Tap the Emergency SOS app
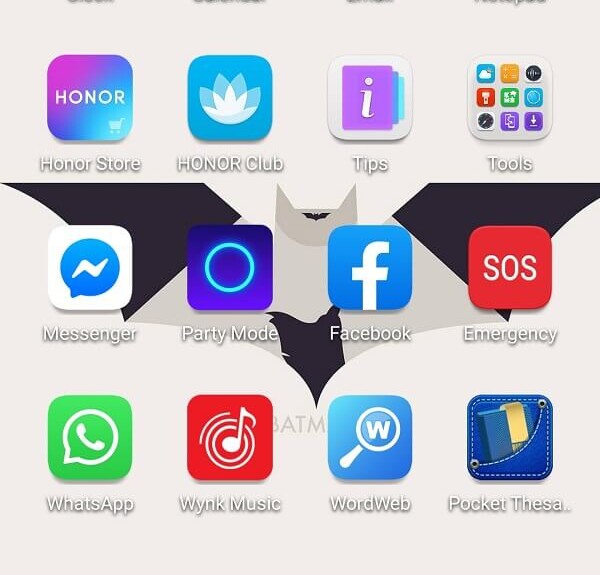Image resolution: width=600 pixels, height=575 pixels. click(510, 268)
